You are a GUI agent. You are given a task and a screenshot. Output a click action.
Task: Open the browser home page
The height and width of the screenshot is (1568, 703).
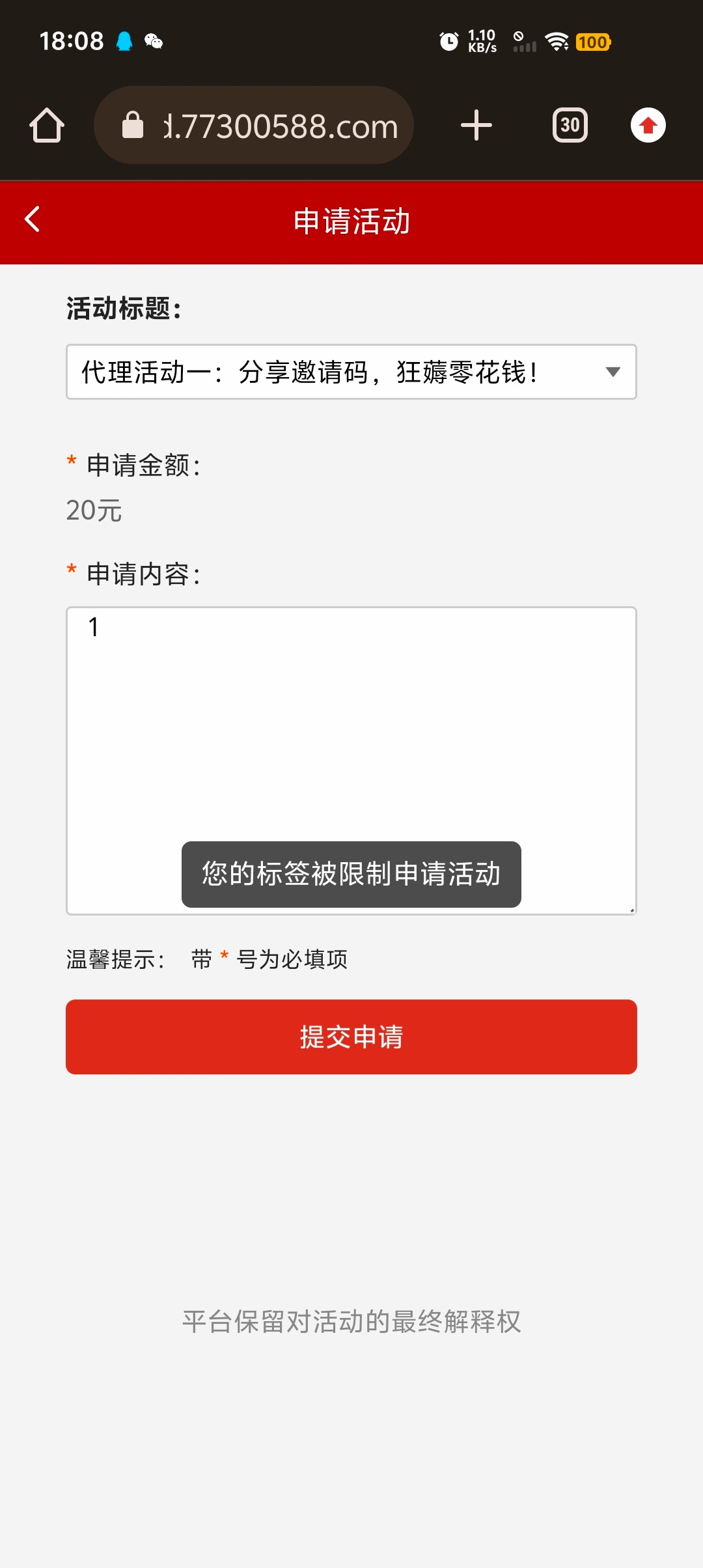[47, 125]
